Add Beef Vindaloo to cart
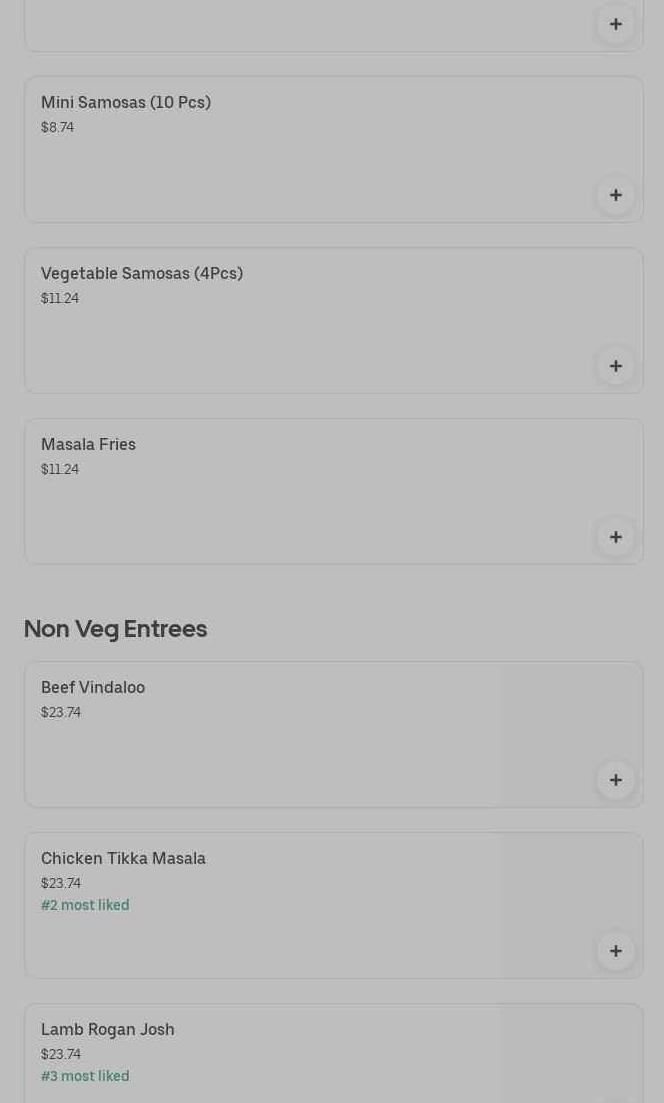This screenshot has width=664, height=1103. pos(615,780)
